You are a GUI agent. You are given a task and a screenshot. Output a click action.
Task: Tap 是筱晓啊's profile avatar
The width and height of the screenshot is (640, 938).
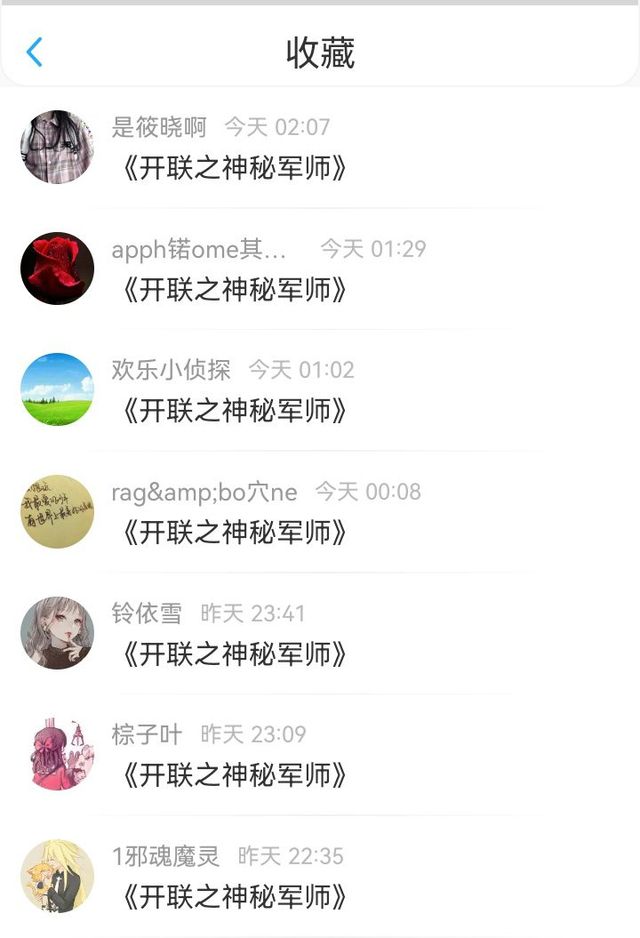57,147
